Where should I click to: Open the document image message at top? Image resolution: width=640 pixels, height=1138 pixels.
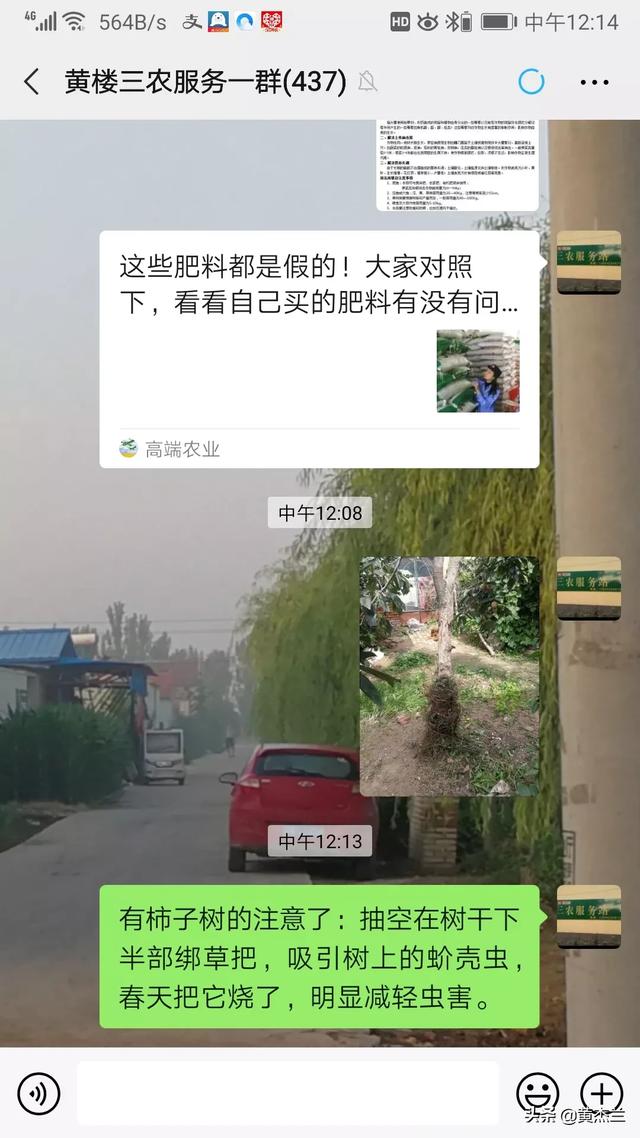[456, 165]
